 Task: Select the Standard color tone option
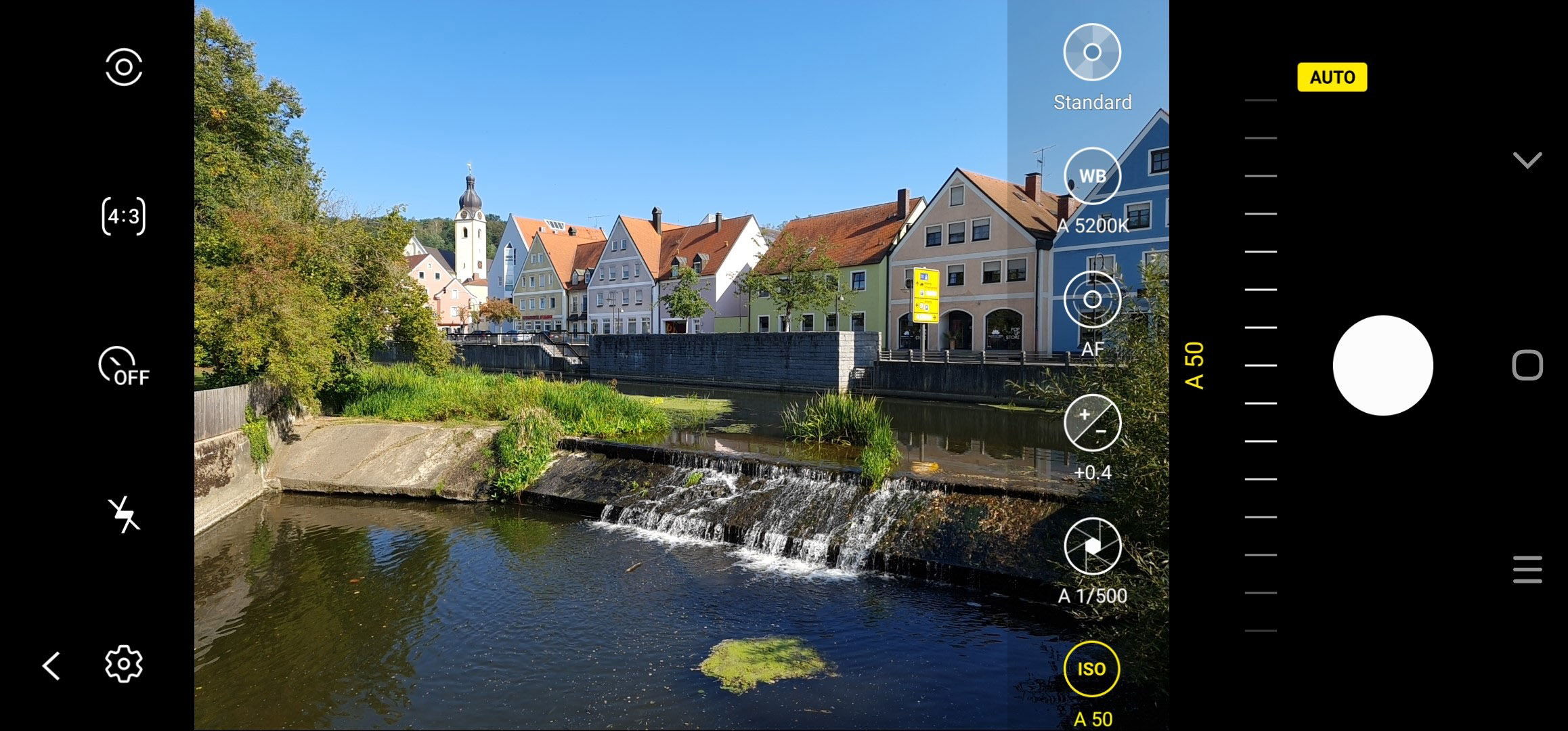point(1092,53)
